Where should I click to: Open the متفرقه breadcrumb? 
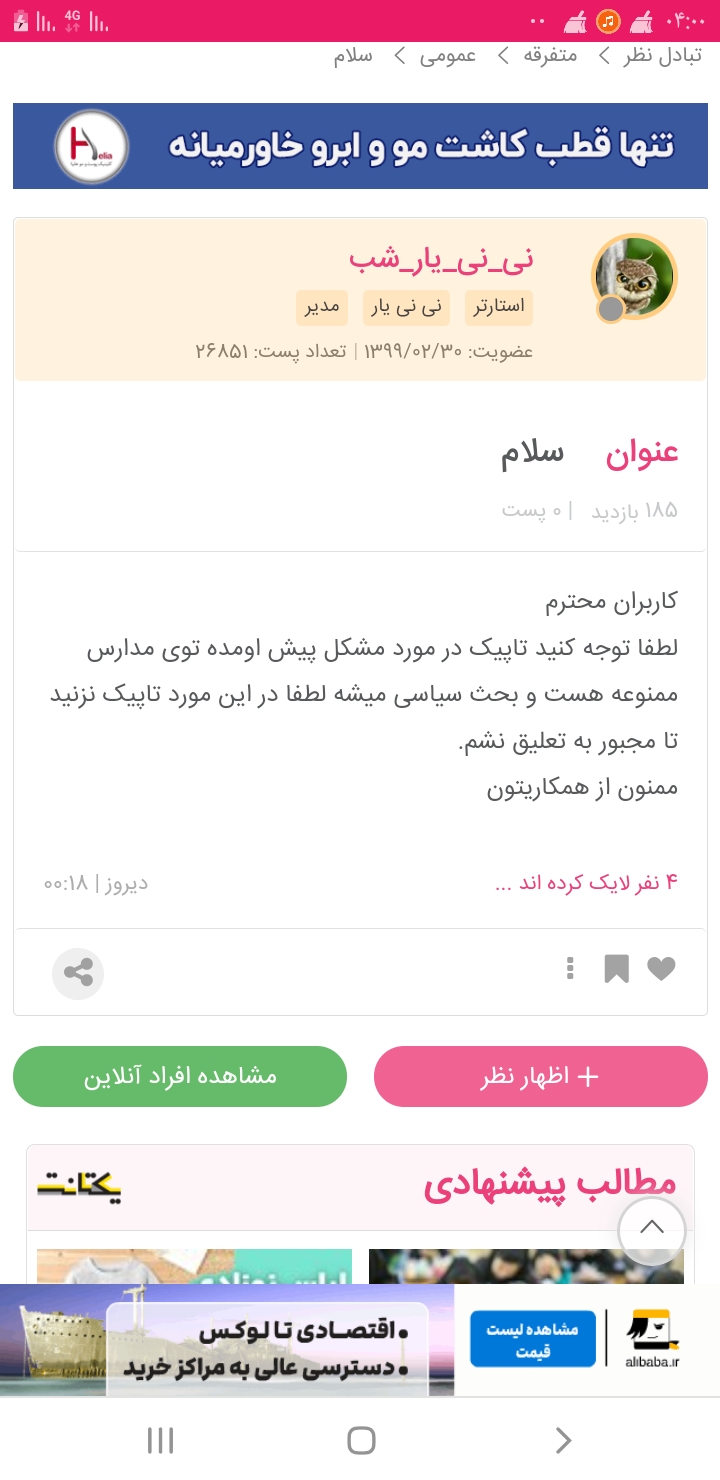pos(550,55)
